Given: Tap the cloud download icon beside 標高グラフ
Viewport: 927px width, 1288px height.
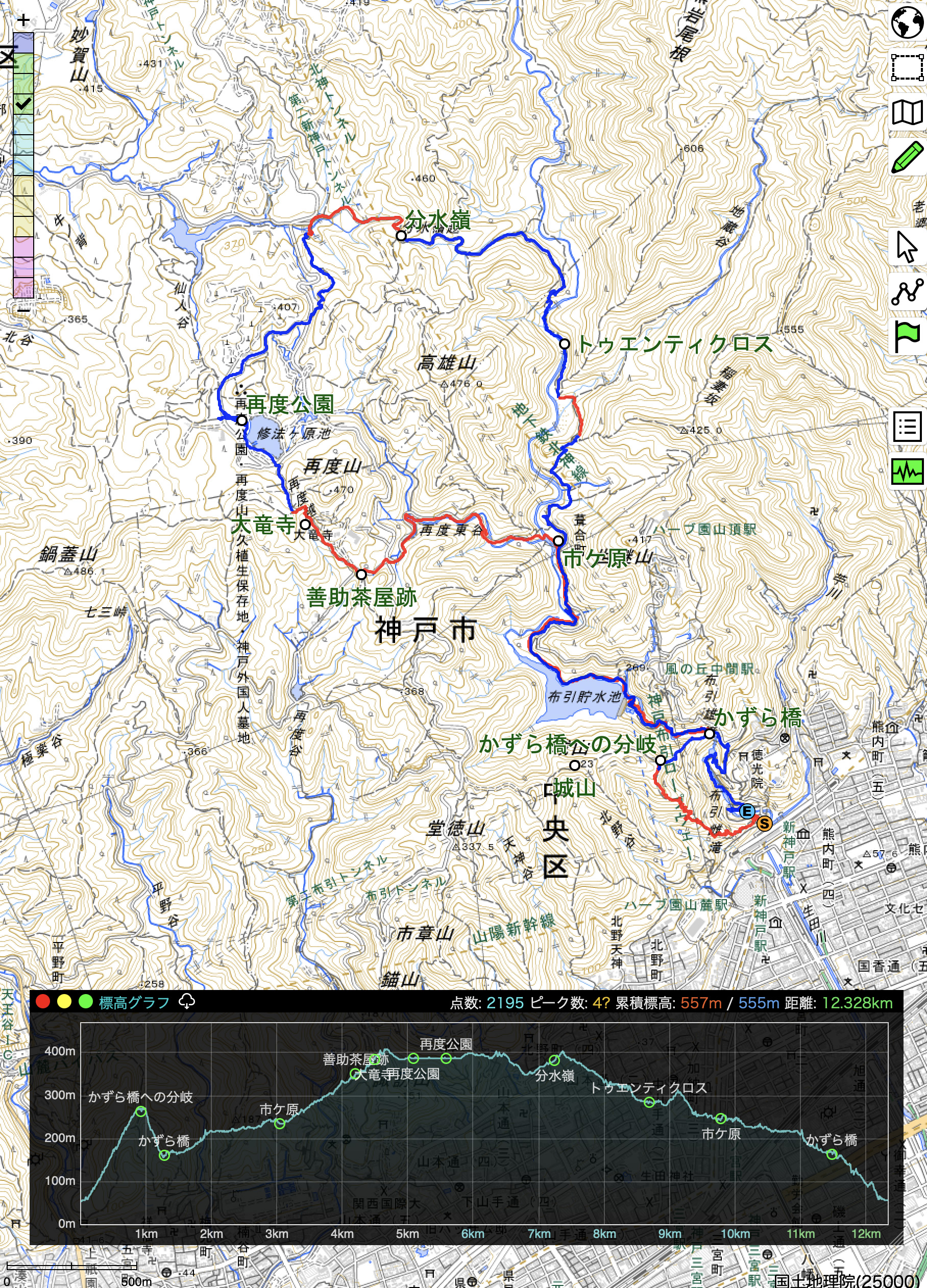Looking at the screenshot, I should [187, 1001].
